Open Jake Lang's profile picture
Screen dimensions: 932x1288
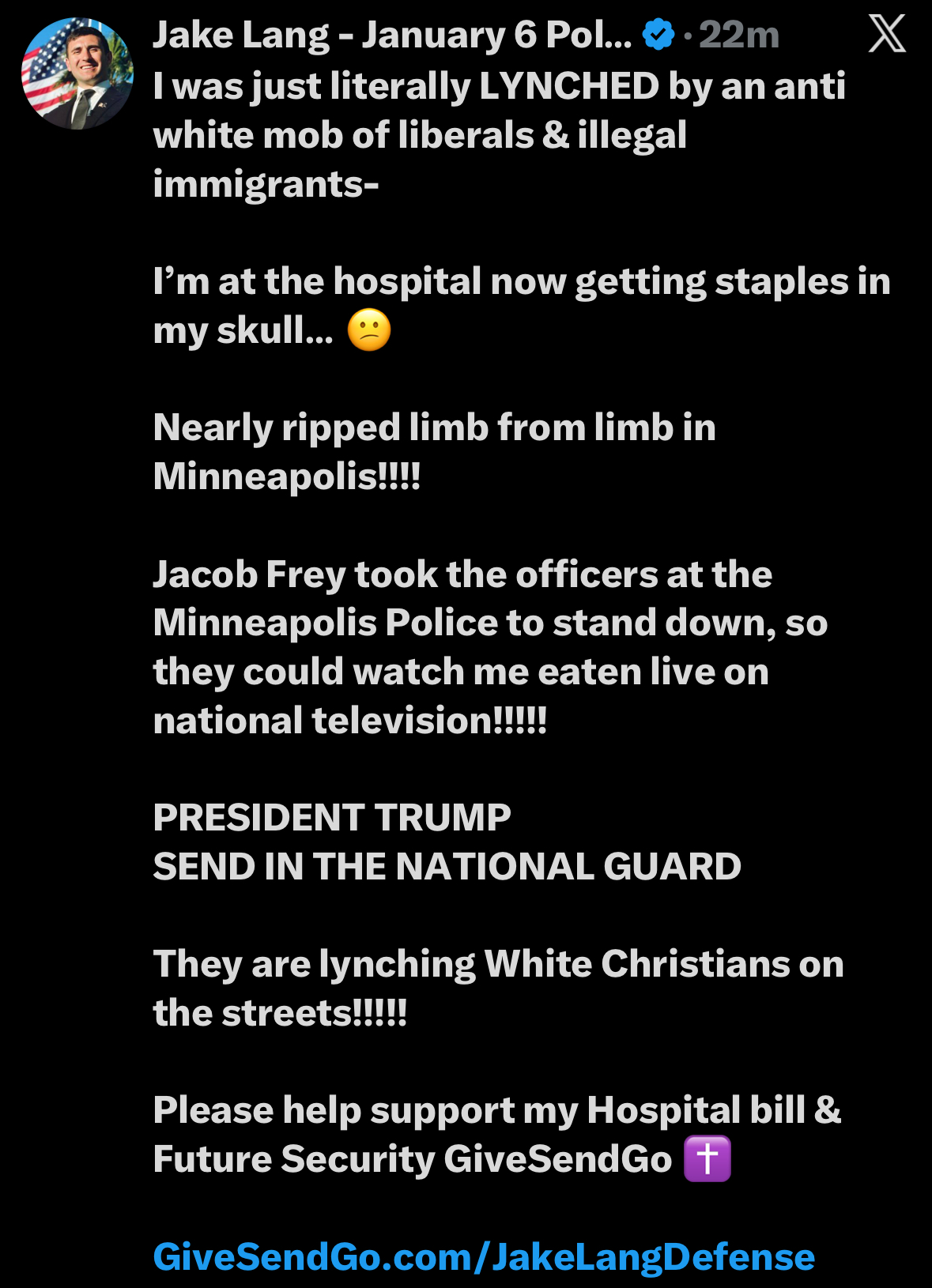click(x=77, y=73)
